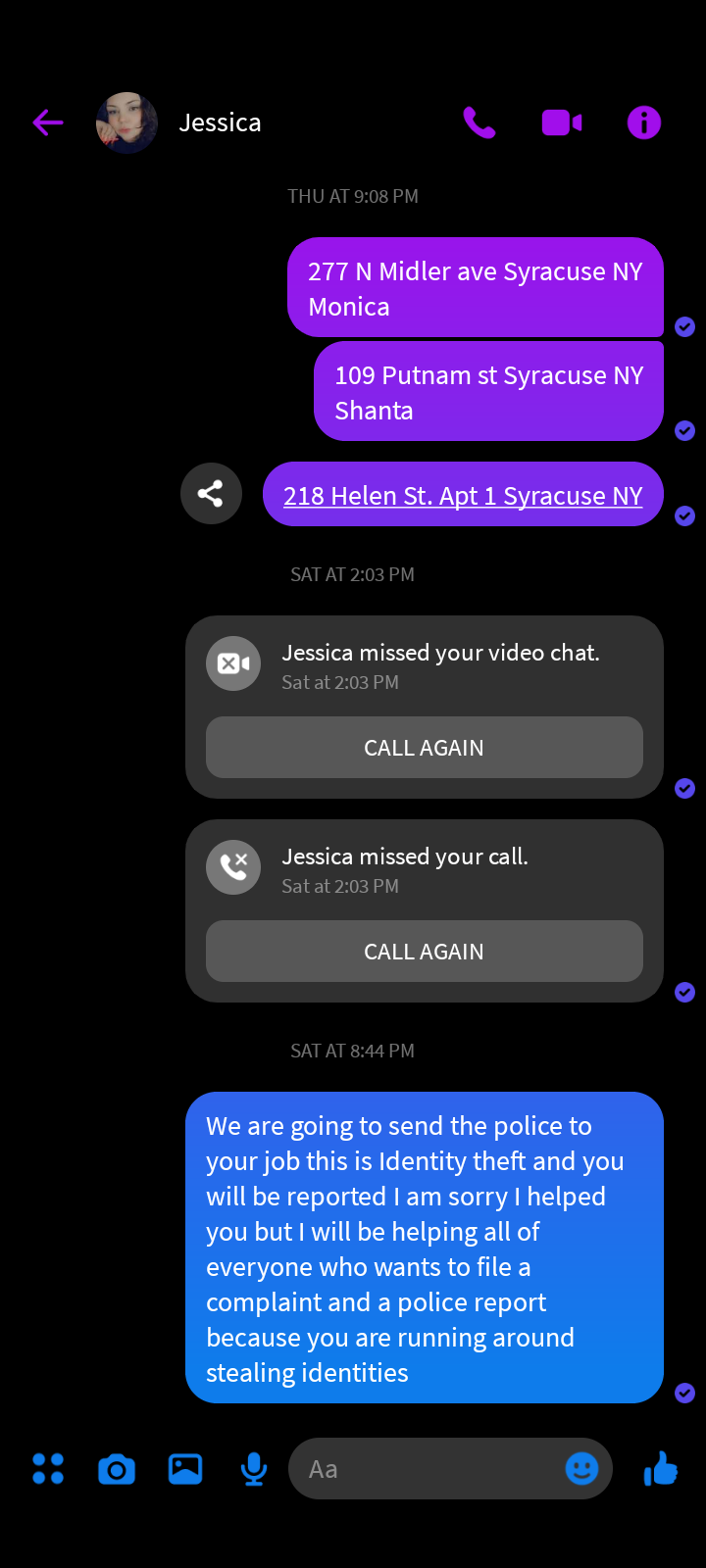Call again under missed call
This screenshot has width=706, height=1568.
(x=424, y=952)
